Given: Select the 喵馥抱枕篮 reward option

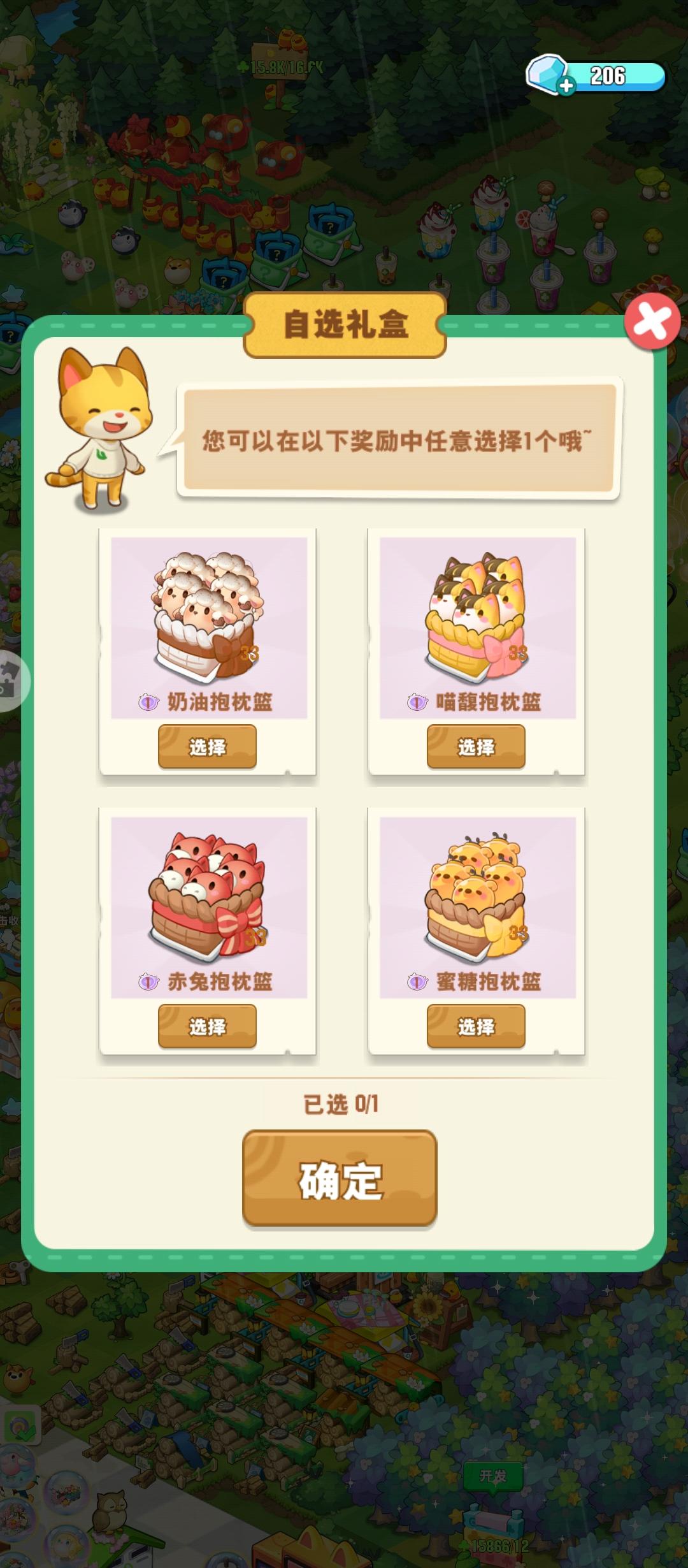Looking at the screenshot, I should (476, 746).
